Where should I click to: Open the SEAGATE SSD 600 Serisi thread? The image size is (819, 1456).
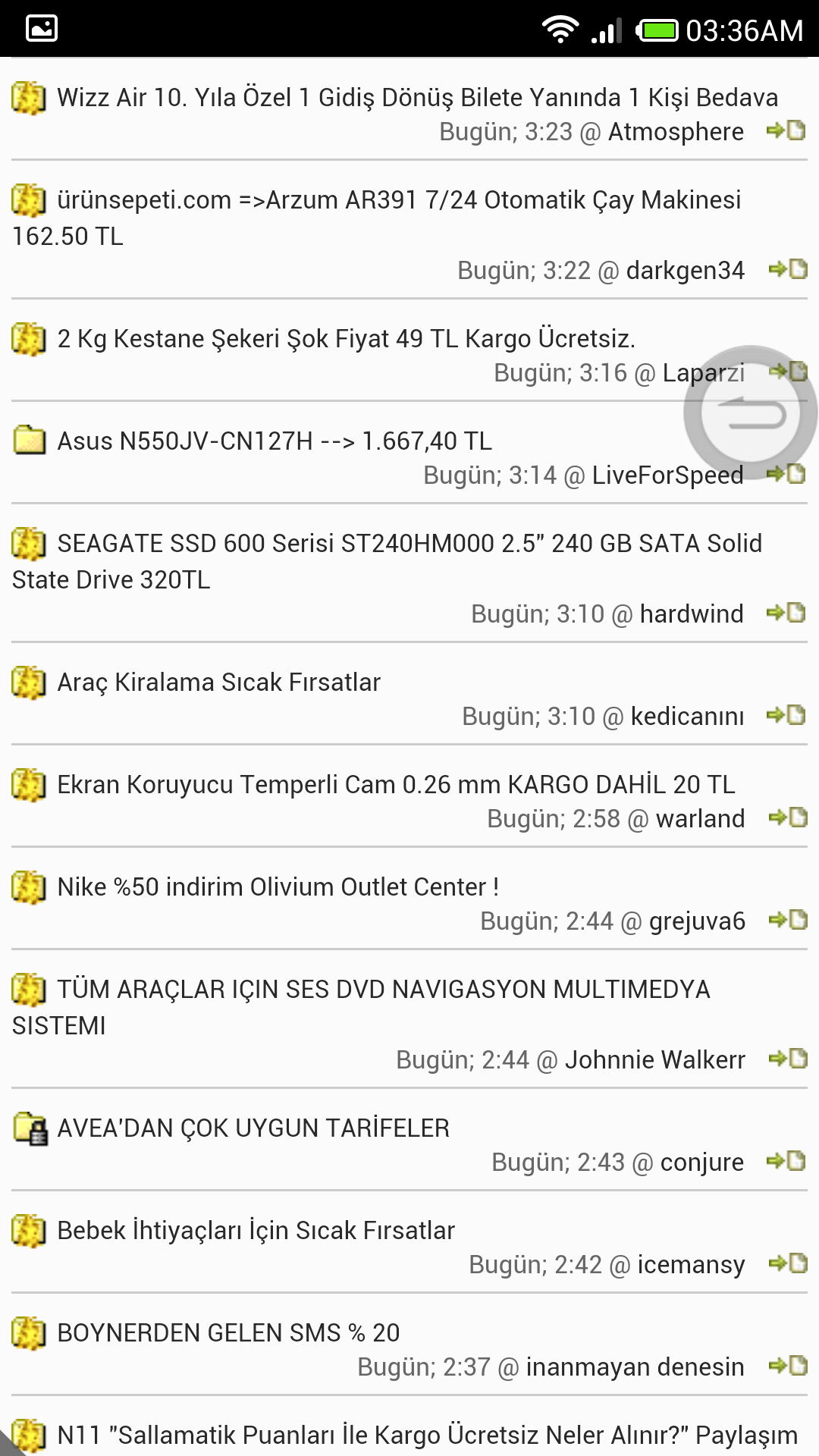point(387,561)
